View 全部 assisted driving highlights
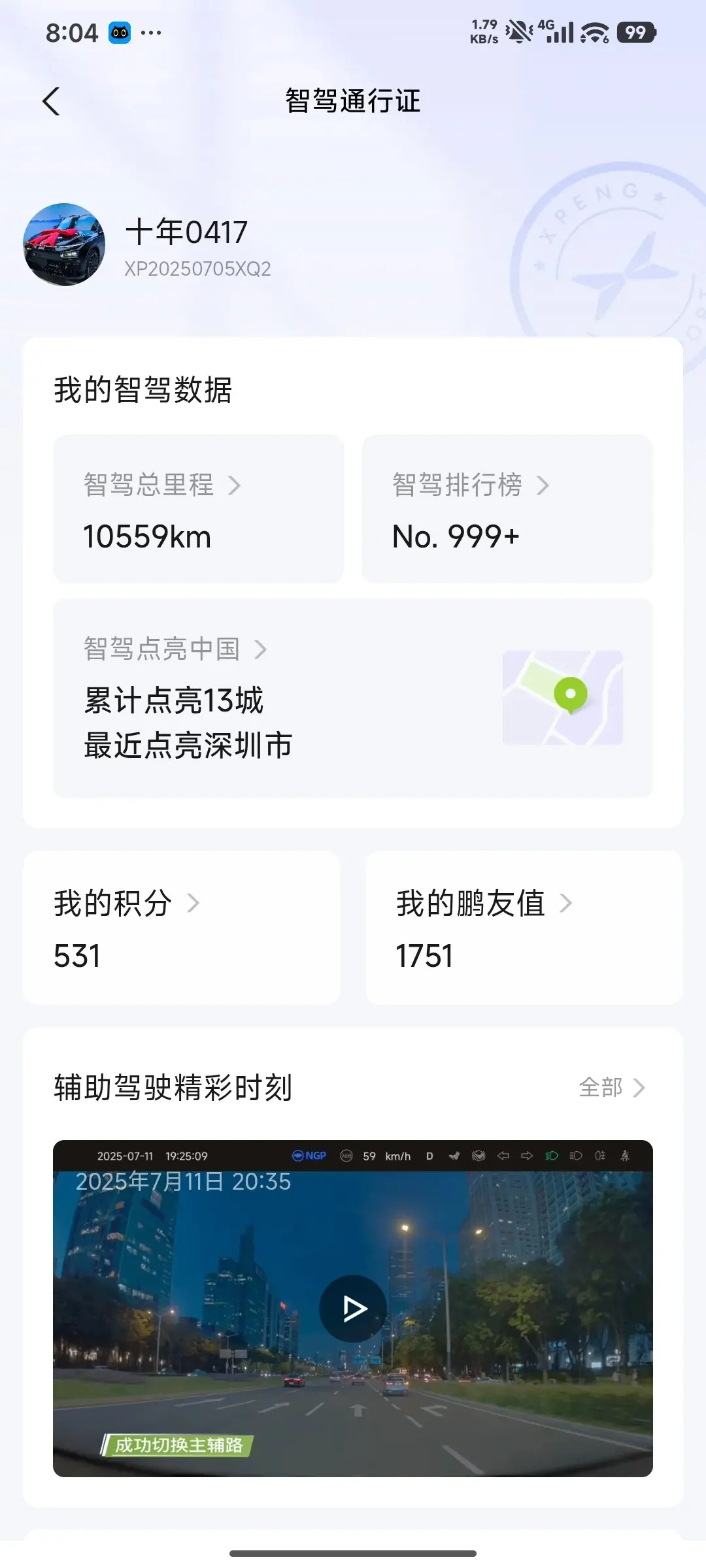This screenshot has height=1568, width=706. click(611, 1088)
